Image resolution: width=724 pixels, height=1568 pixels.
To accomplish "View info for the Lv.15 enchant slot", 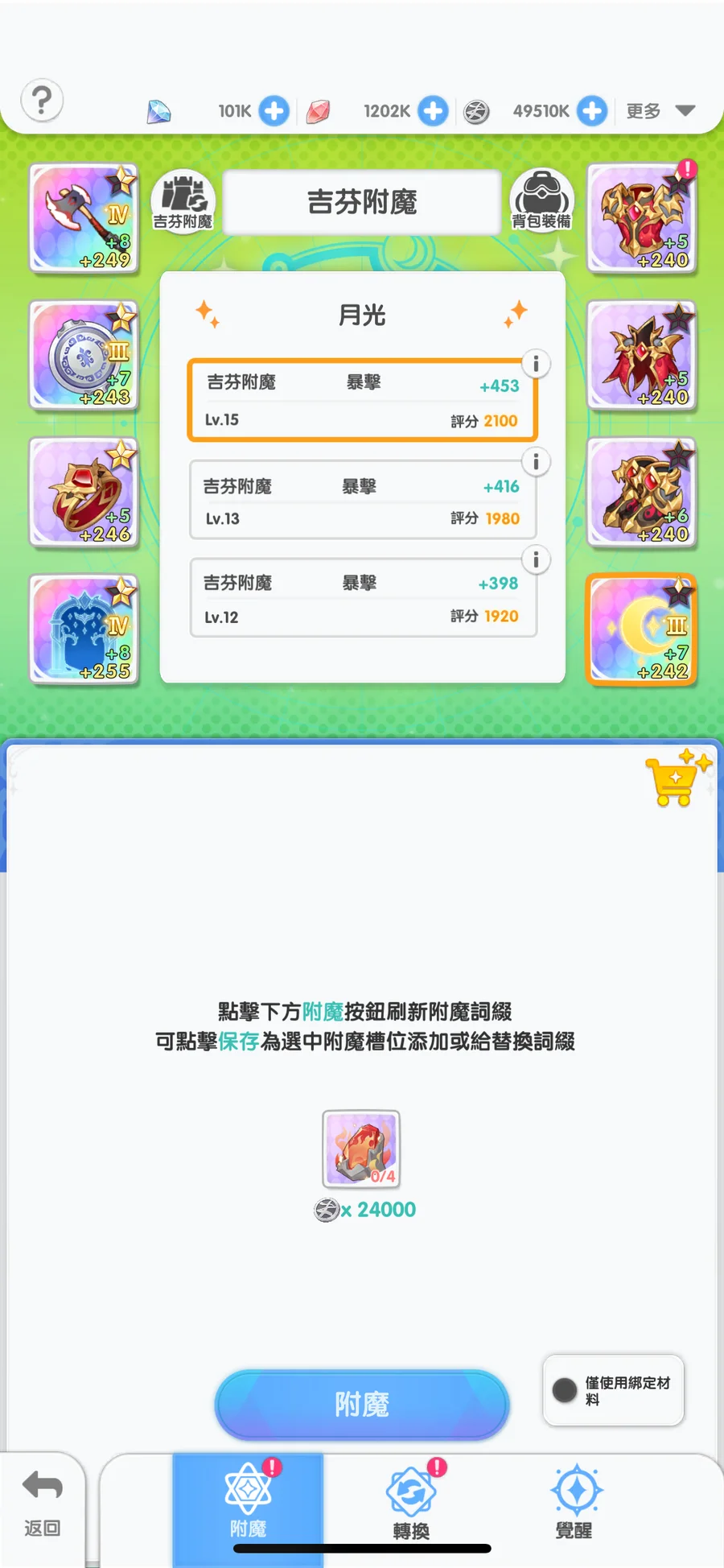I will tap(536, 364).
